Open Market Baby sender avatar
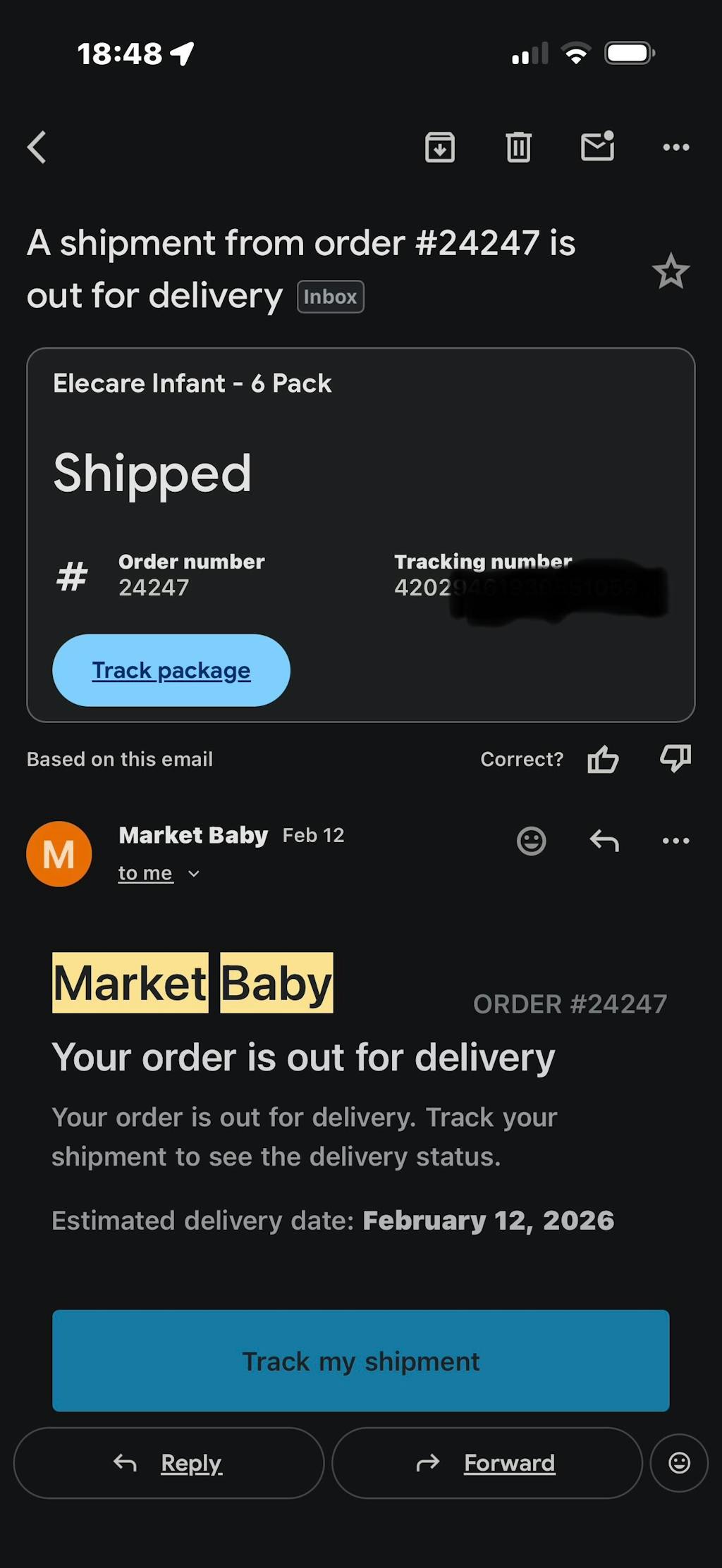The width and height of the screenshot is (722, 1568). point(59,854)
